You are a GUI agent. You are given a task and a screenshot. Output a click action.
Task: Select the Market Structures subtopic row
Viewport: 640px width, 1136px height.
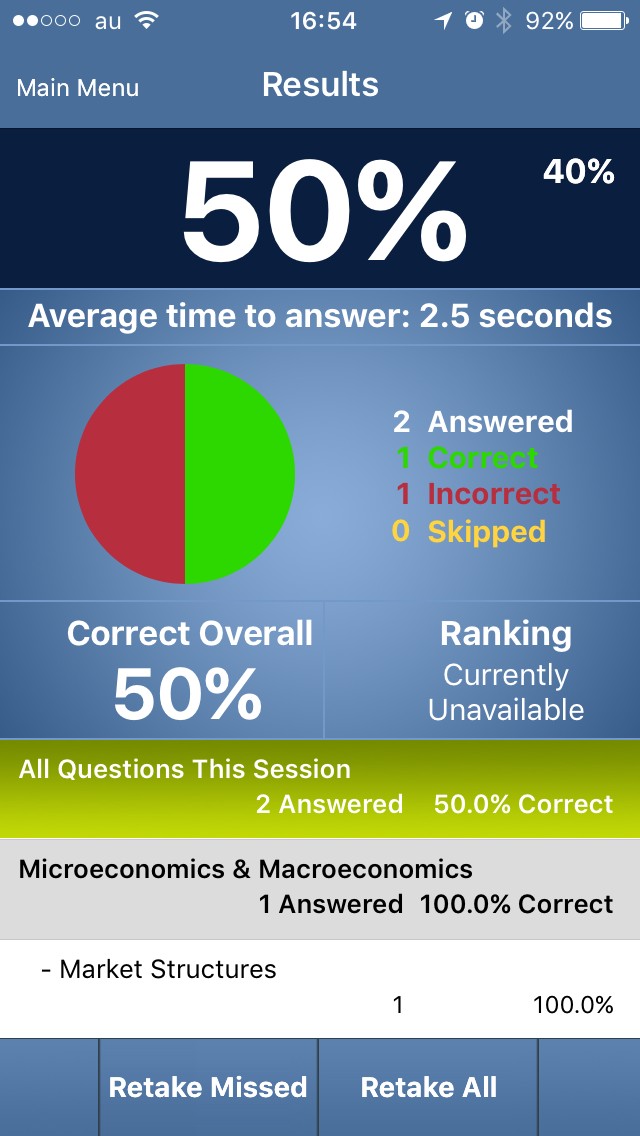[320, 987]
